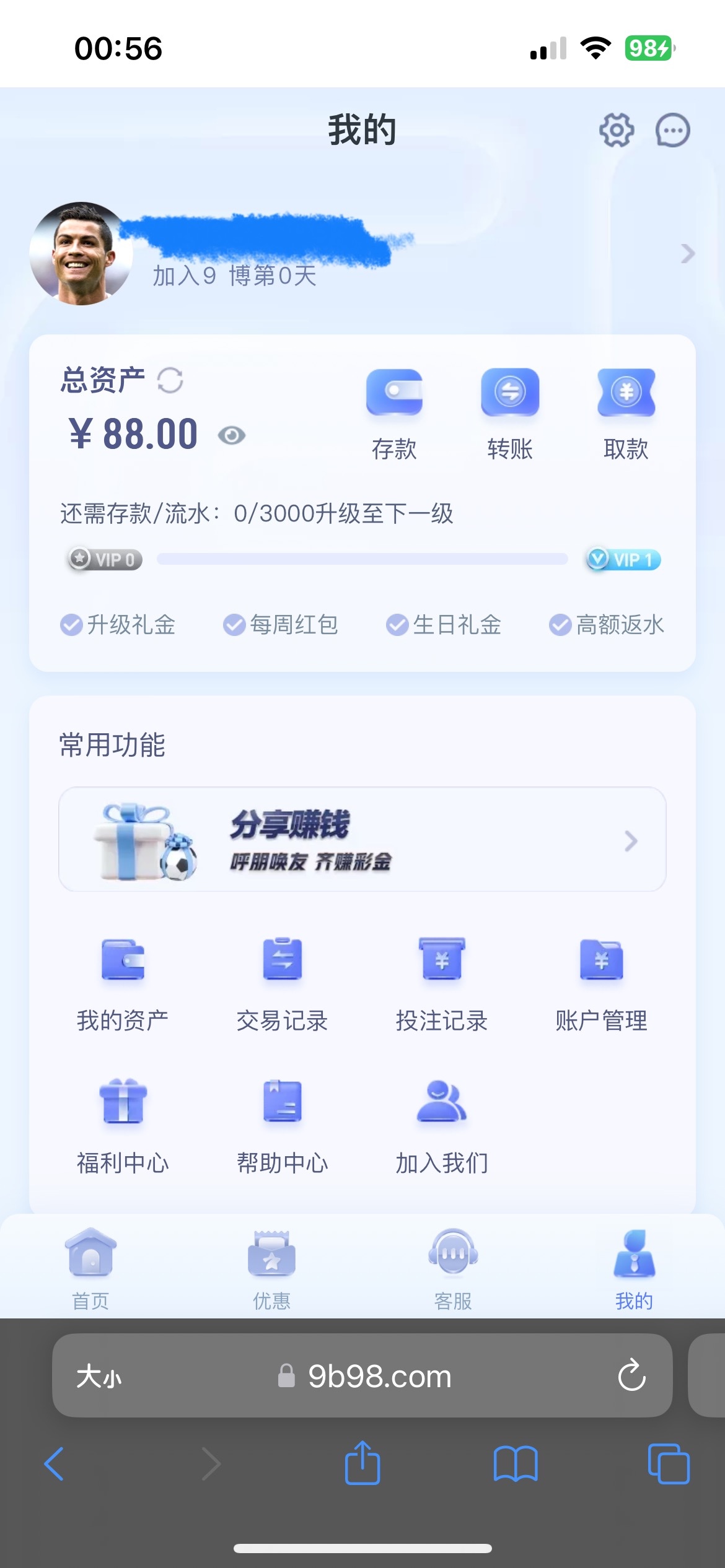725x1568 pixels.
Task: Refresh the 总资产 balance
Action: tap(170, 380)
